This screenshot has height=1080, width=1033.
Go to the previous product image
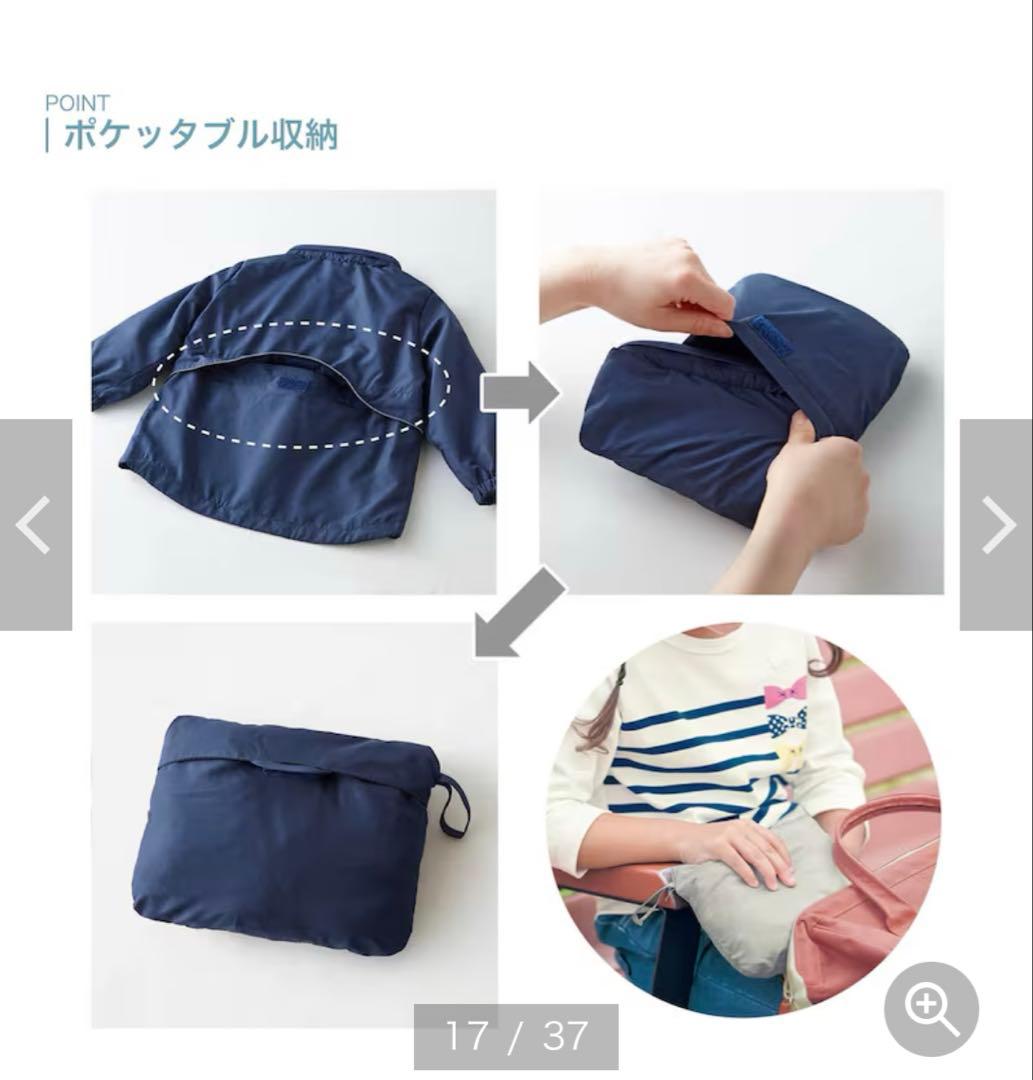pyautogui.click(x=34, y=524)
